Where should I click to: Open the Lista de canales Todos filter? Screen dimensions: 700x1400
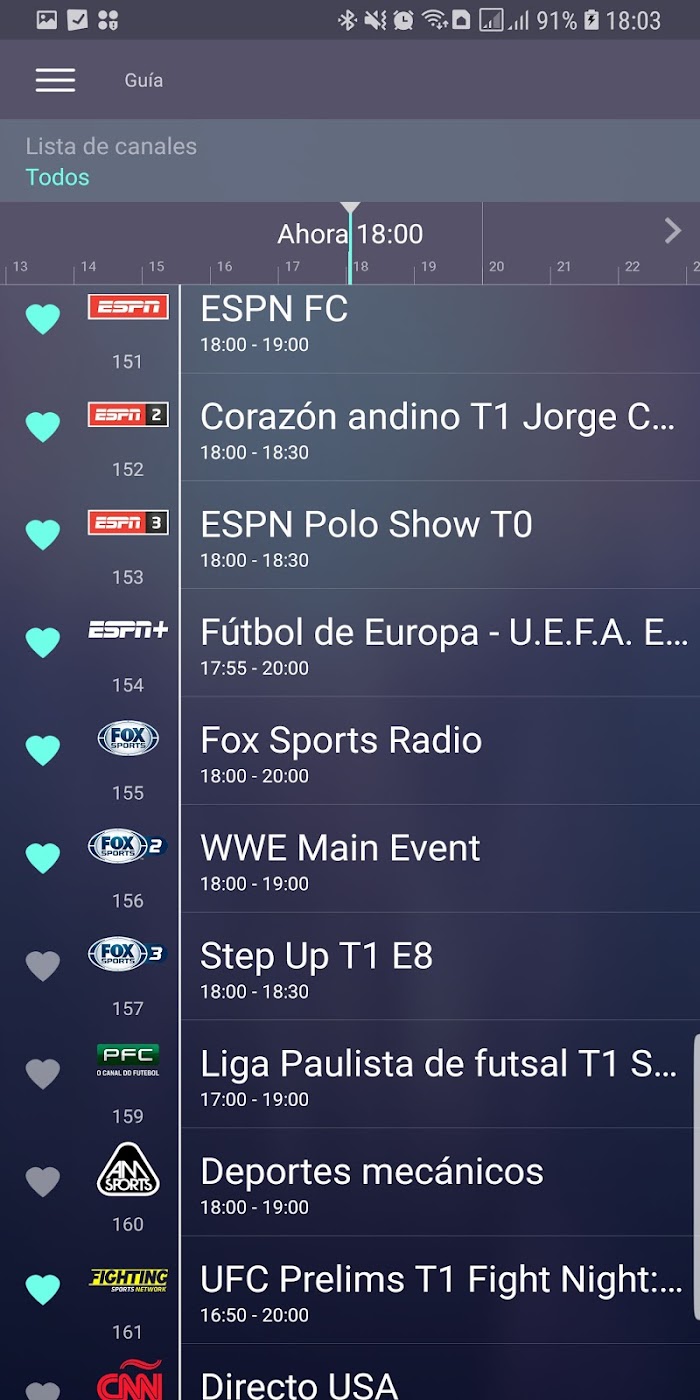pos(350,161)
